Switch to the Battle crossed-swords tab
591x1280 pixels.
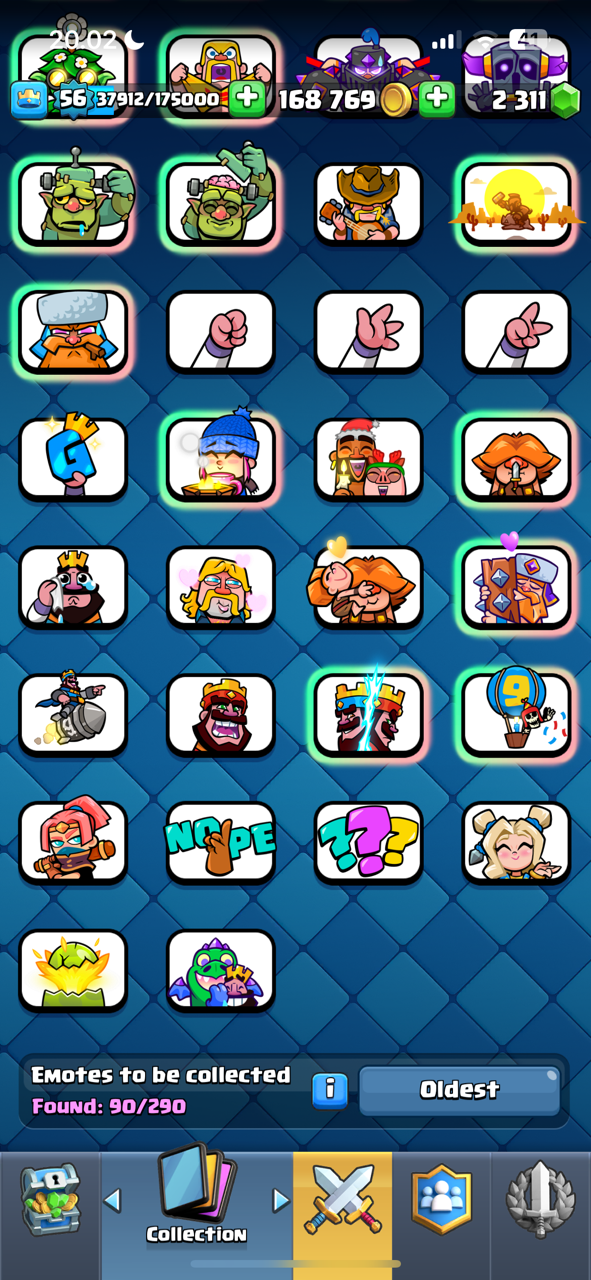coord(342,1201)
